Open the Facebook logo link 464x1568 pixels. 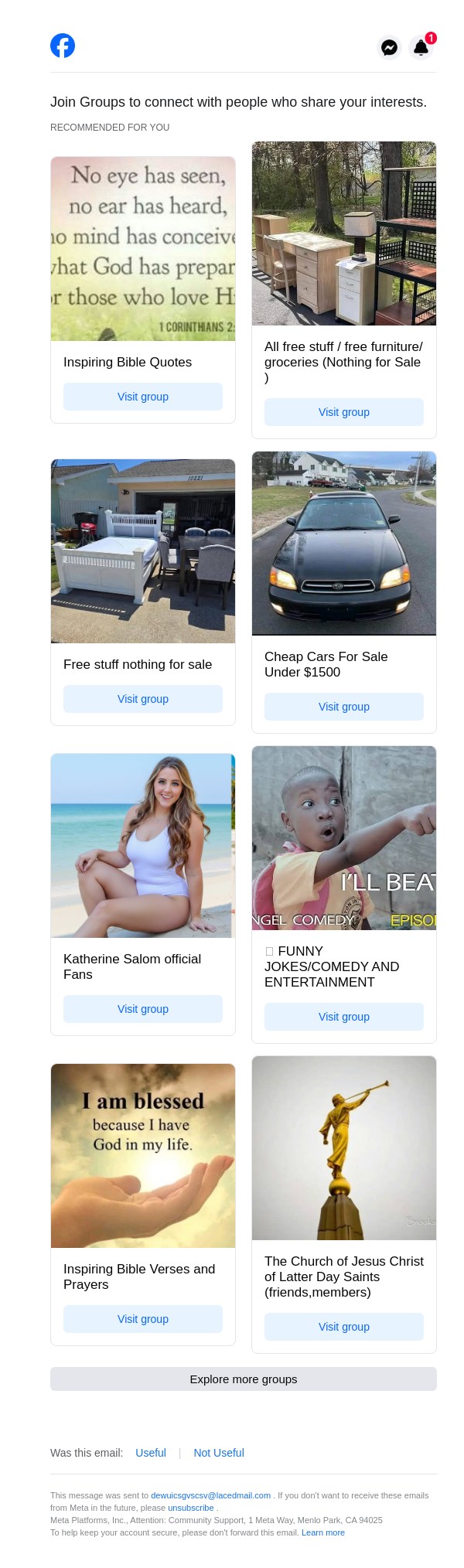(x=63, y=46)
